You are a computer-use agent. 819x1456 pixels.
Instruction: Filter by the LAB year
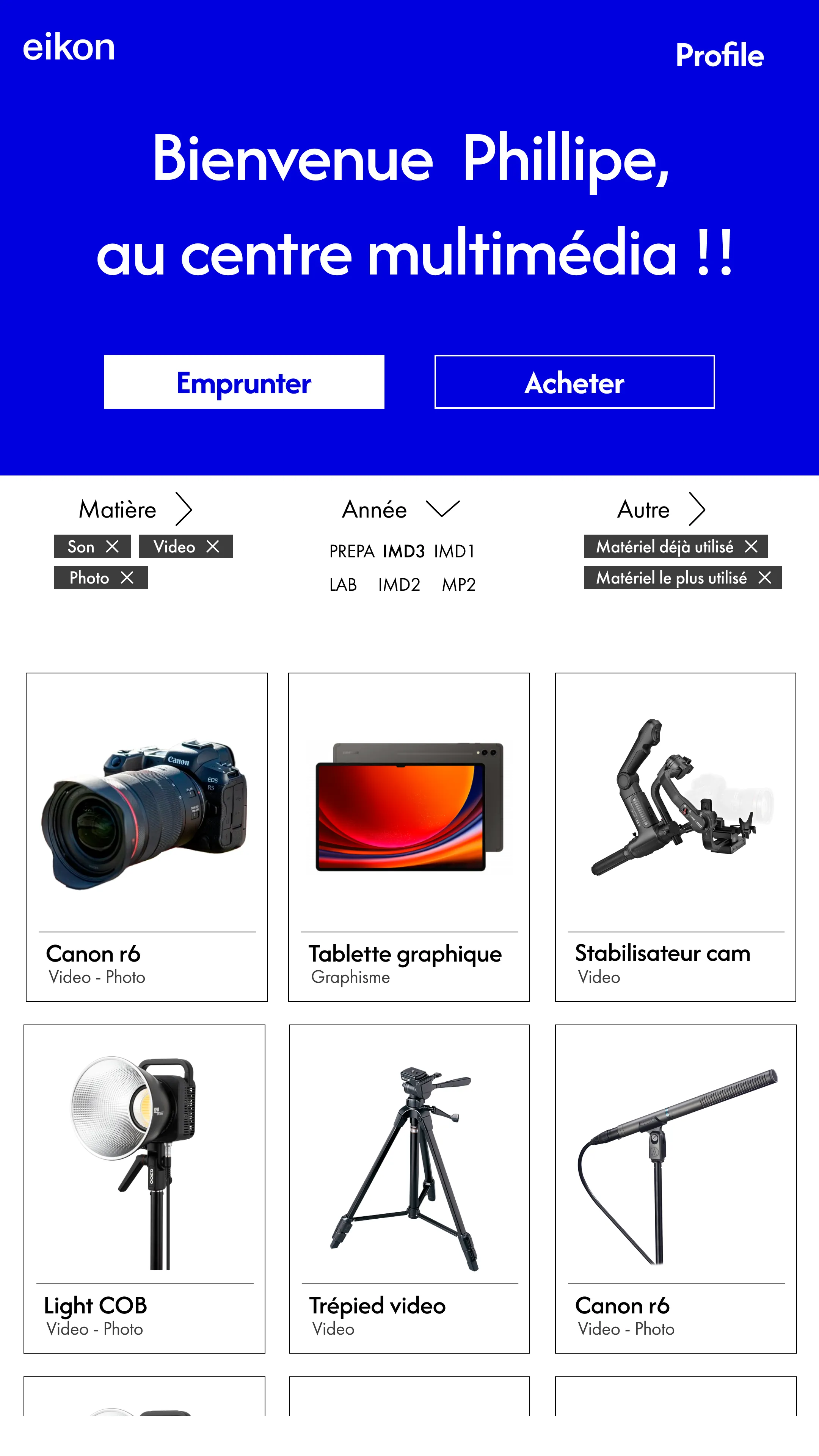click(x=343, y=585)
